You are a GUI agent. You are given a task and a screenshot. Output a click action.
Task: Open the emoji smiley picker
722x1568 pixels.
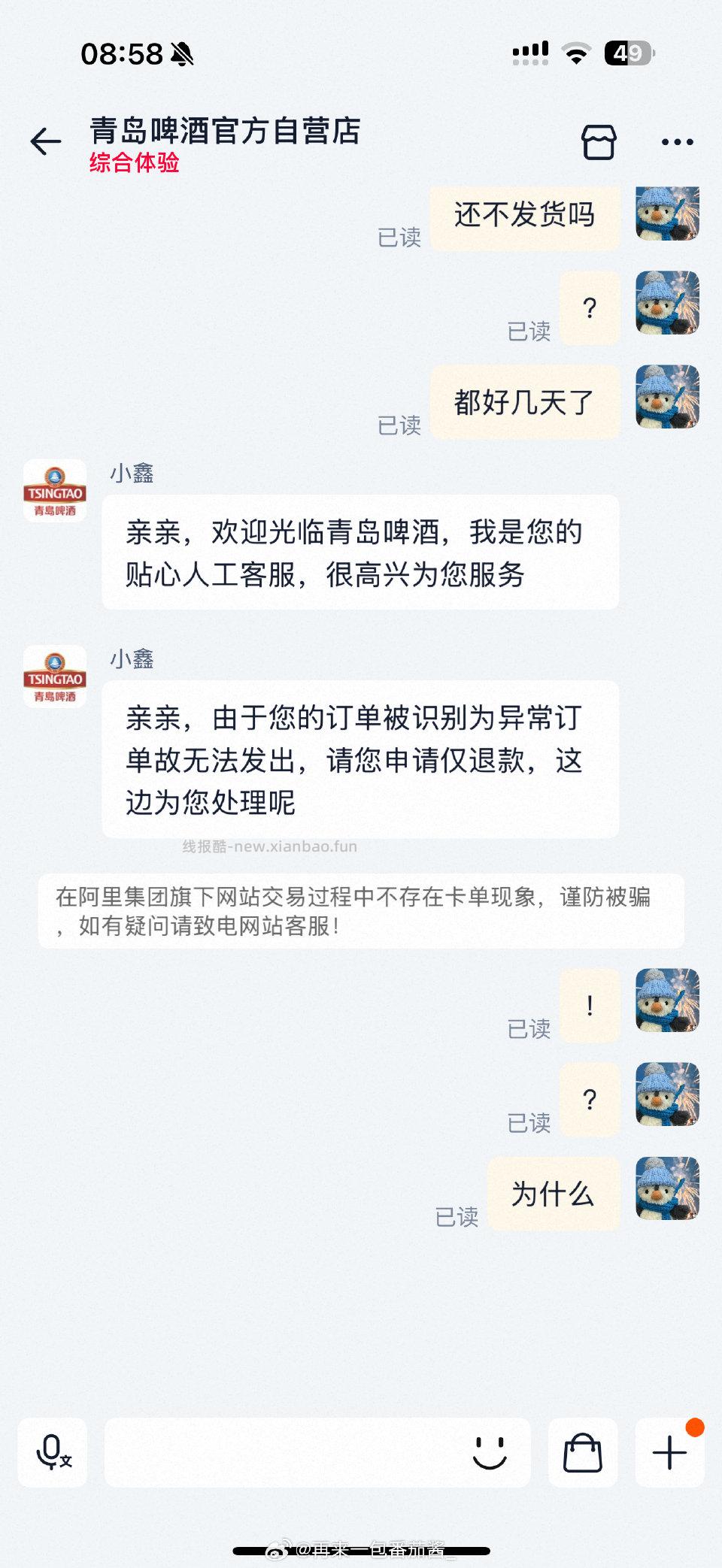coord(488,1452)
